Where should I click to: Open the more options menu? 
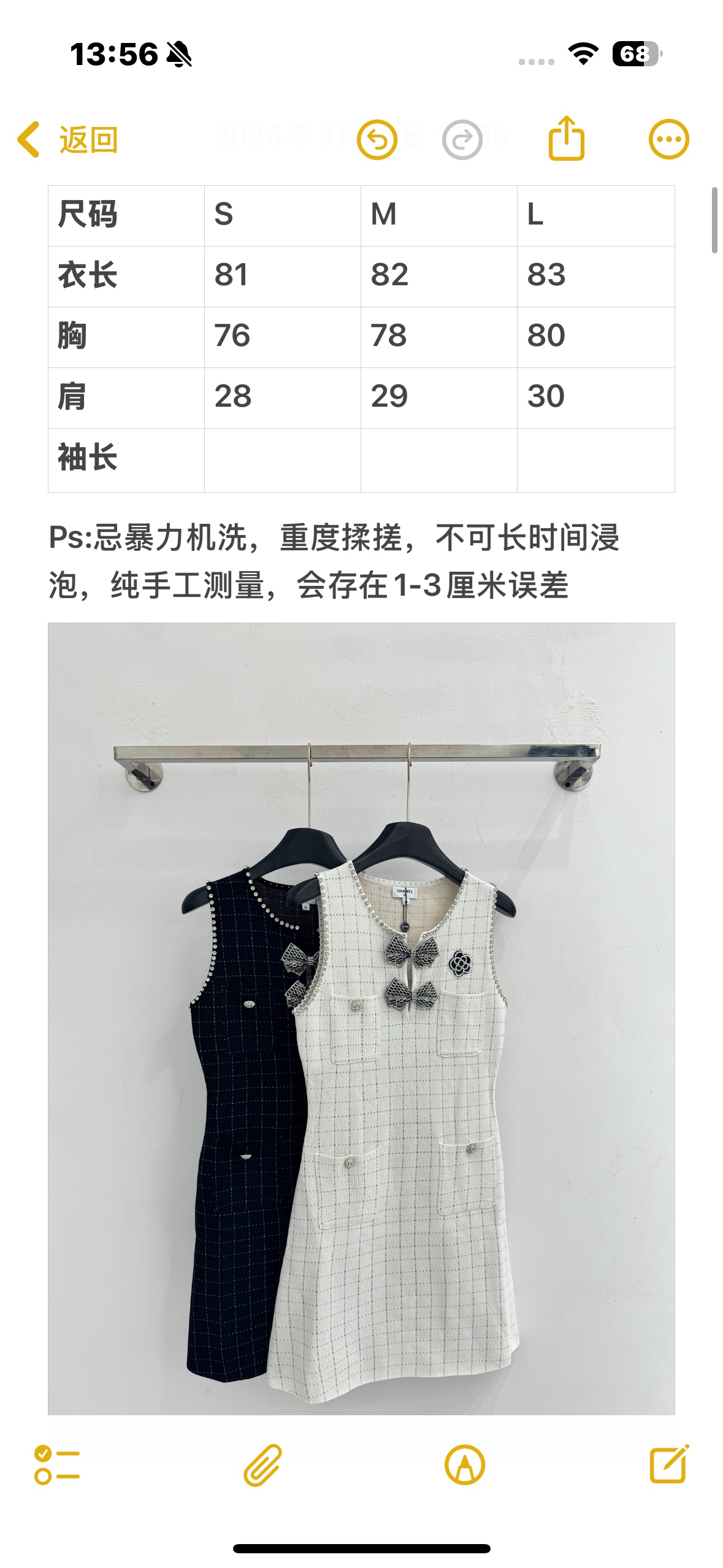tap(668, 139)
